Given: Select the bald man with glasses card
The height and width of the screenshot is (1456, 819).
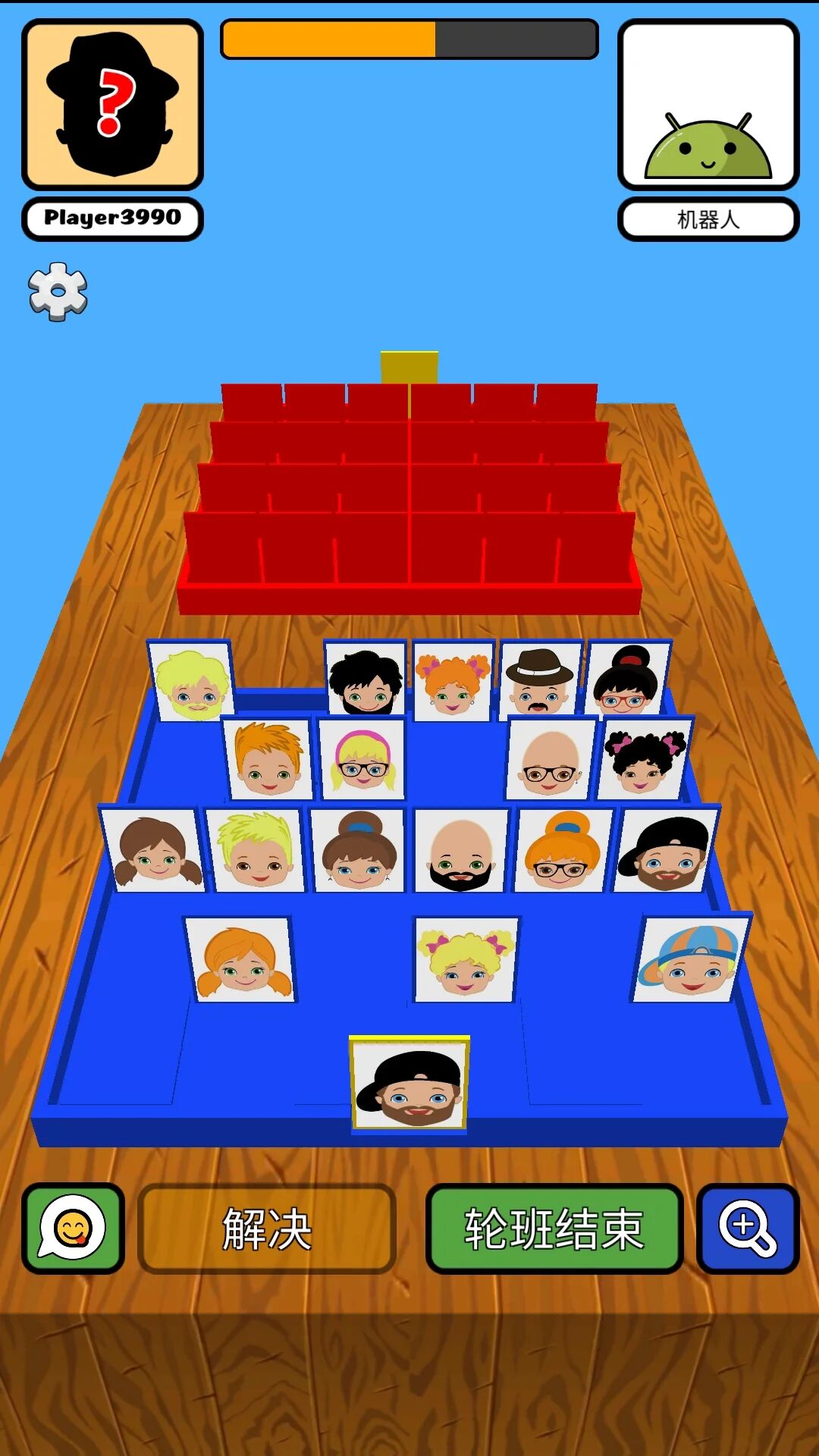Looking at the screenshot, I should tap(551, 760).
